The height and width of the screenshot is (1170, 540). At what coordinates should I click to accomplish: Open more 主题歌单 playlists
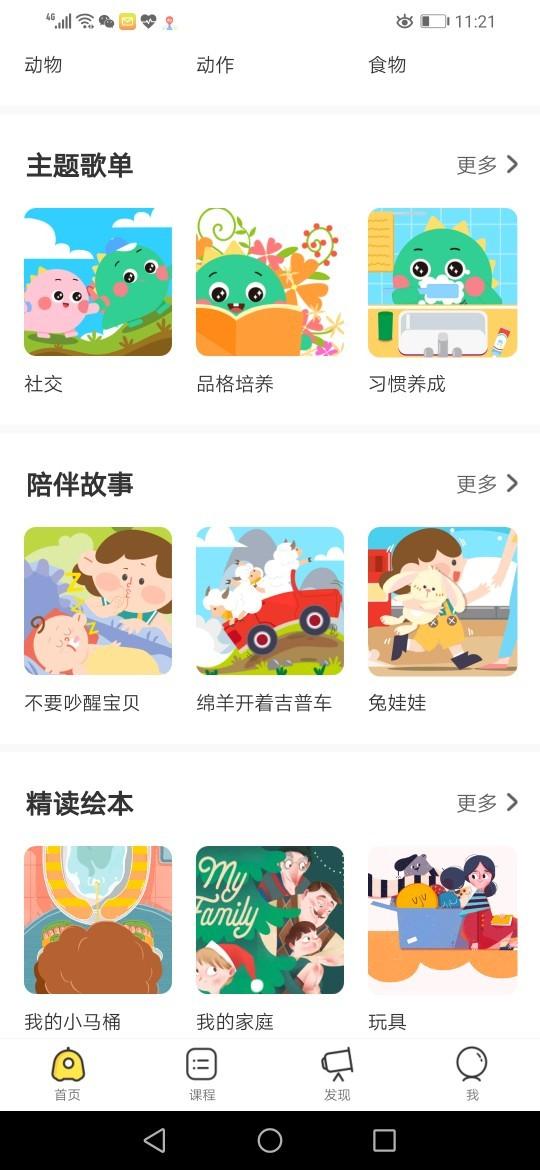pyautogui.click(x=487, y=165)
